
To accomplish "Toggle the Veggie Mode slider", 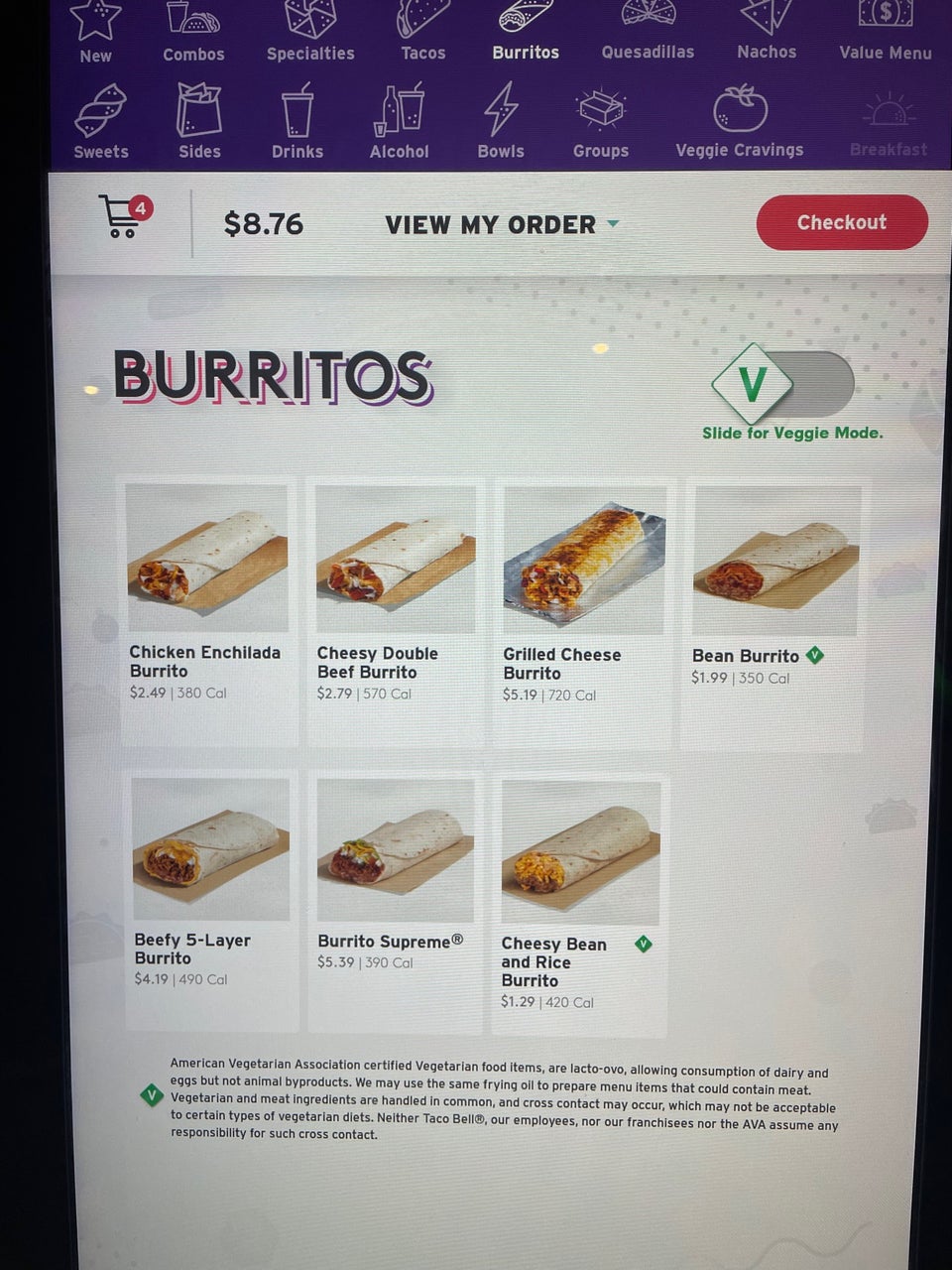I will pos(783,384).
